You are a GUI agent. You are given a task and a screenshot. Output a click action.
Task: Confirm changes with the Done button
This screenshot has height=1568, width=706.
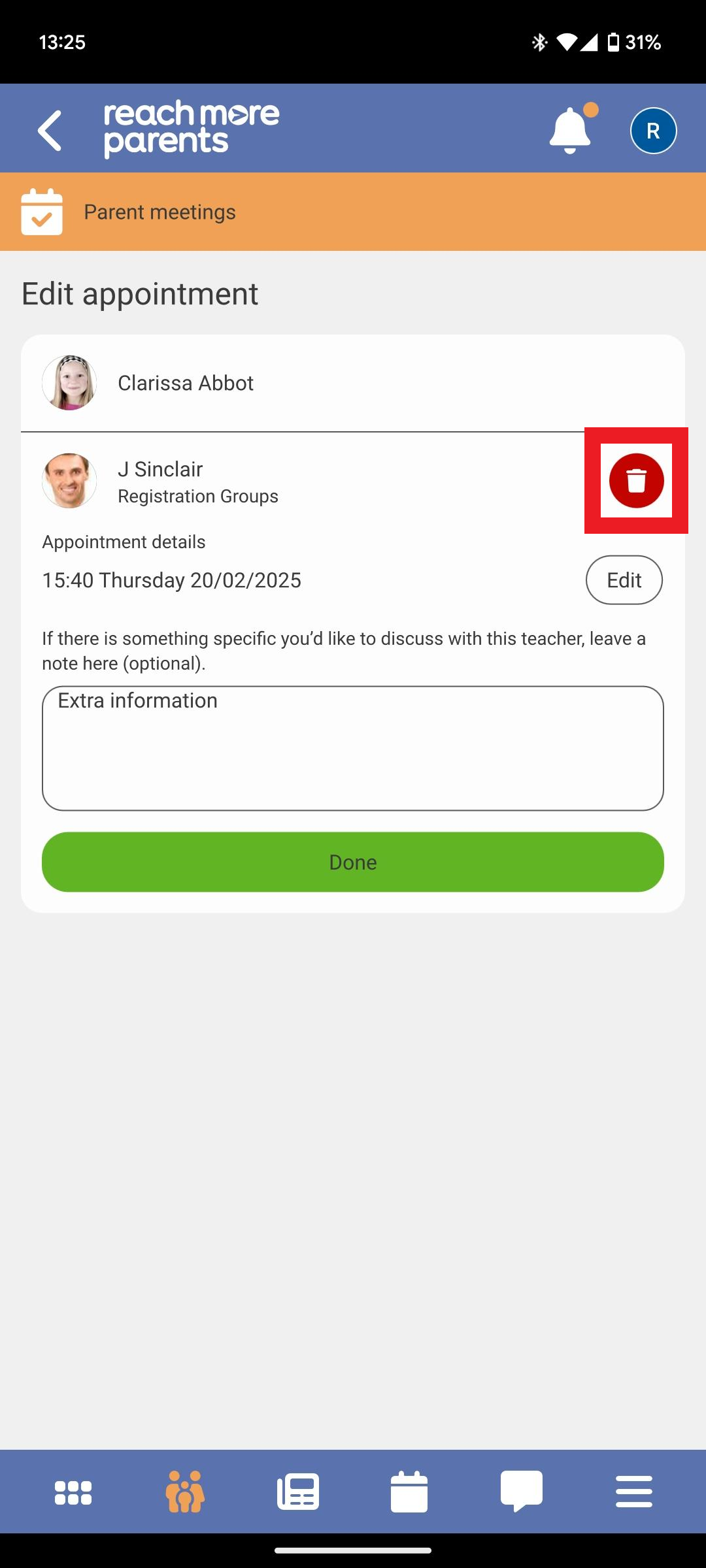tap(353, 862)
